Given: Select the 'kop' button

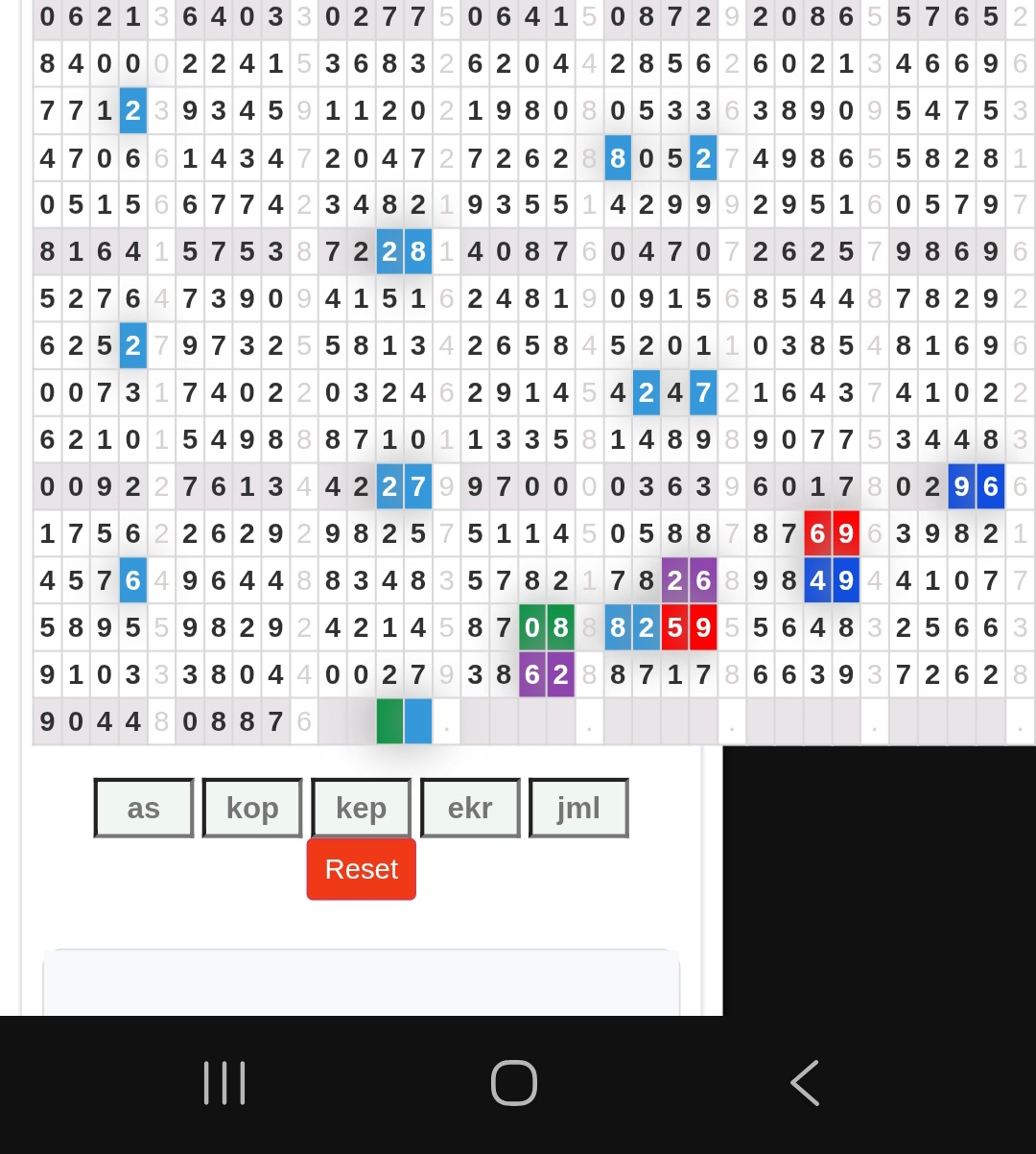Looking at the screenshot, I should click(x=252, y=808).
